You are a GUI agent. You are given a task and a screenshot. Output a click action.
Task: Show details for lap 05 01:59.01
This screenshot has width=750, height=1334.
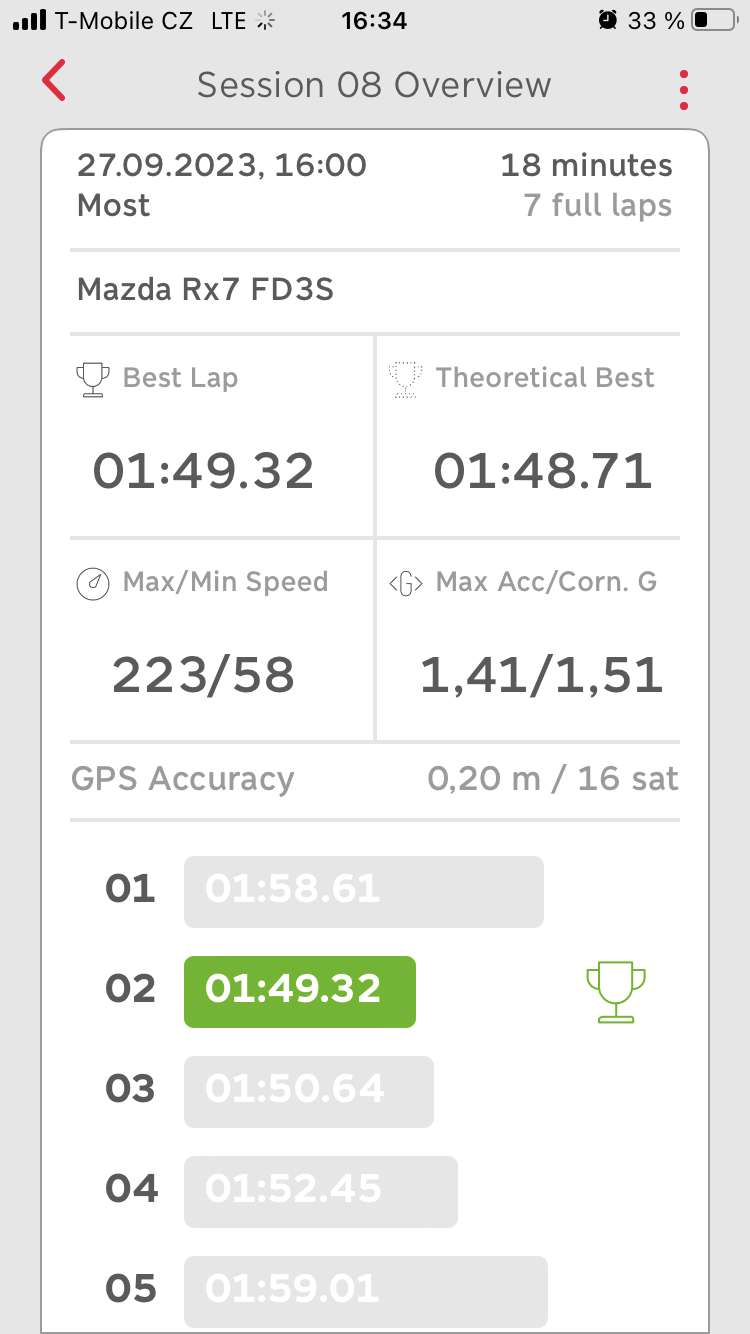point(365,1290)
